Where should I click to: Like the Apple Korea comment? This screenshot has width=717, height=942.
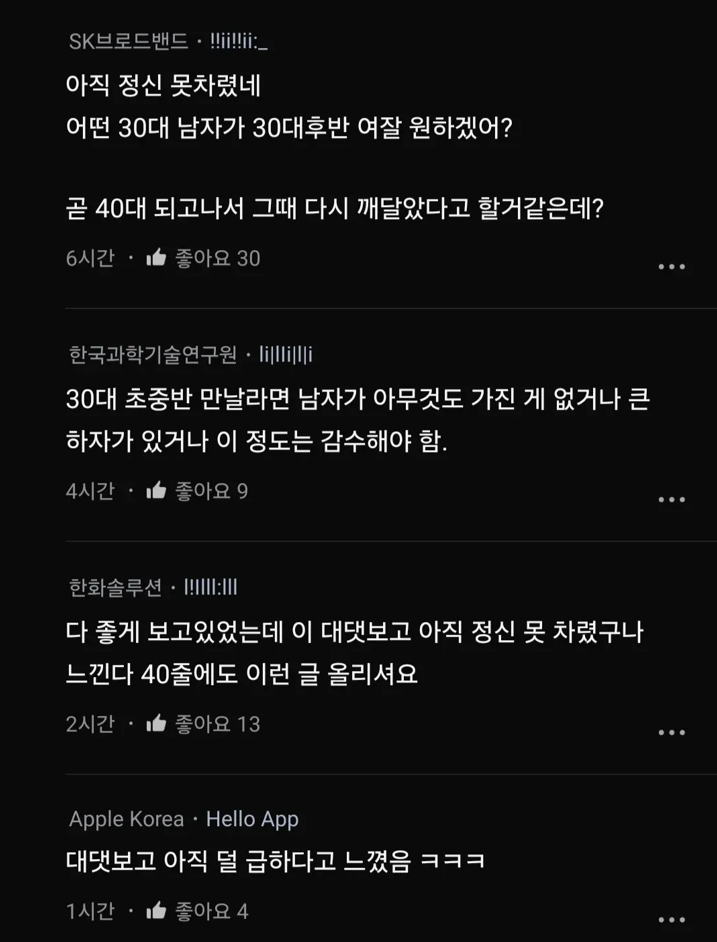pyautogui.click(x=156, y=911)
